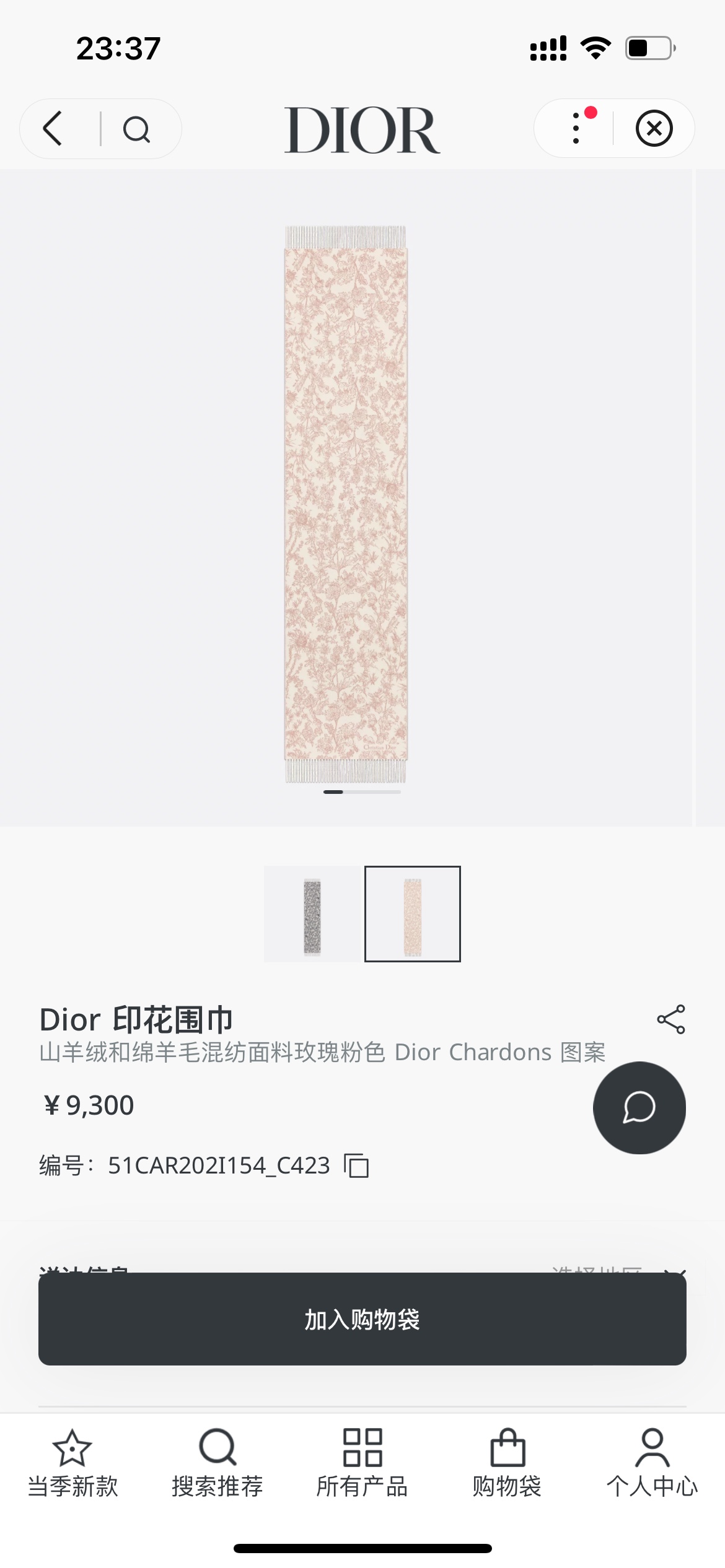Image resolution: width=725 pixels, height=1568 pixels.
Task: Go to the 个人中心 profile tab
Action: [x=652, y=1464]
